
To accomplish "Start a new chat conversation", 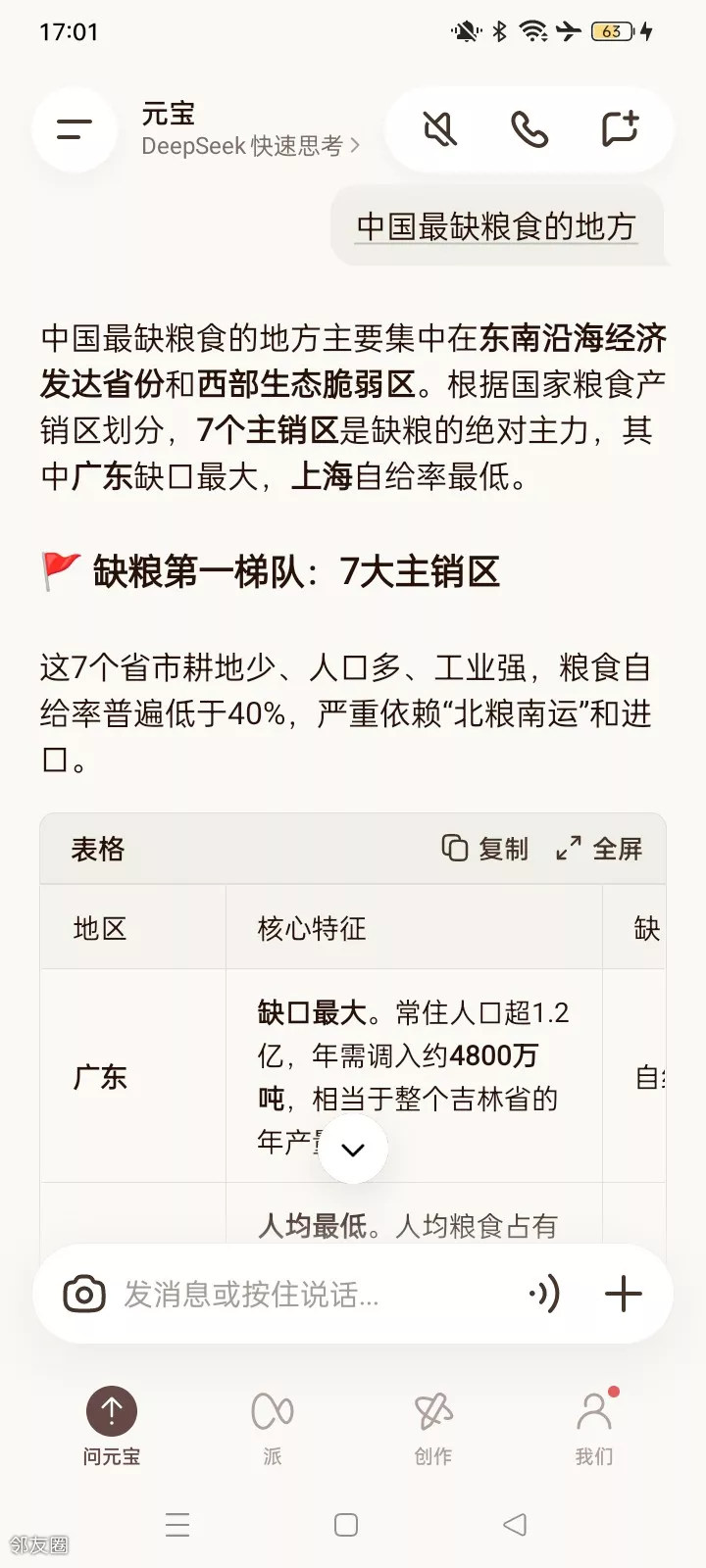I will 620,129.
